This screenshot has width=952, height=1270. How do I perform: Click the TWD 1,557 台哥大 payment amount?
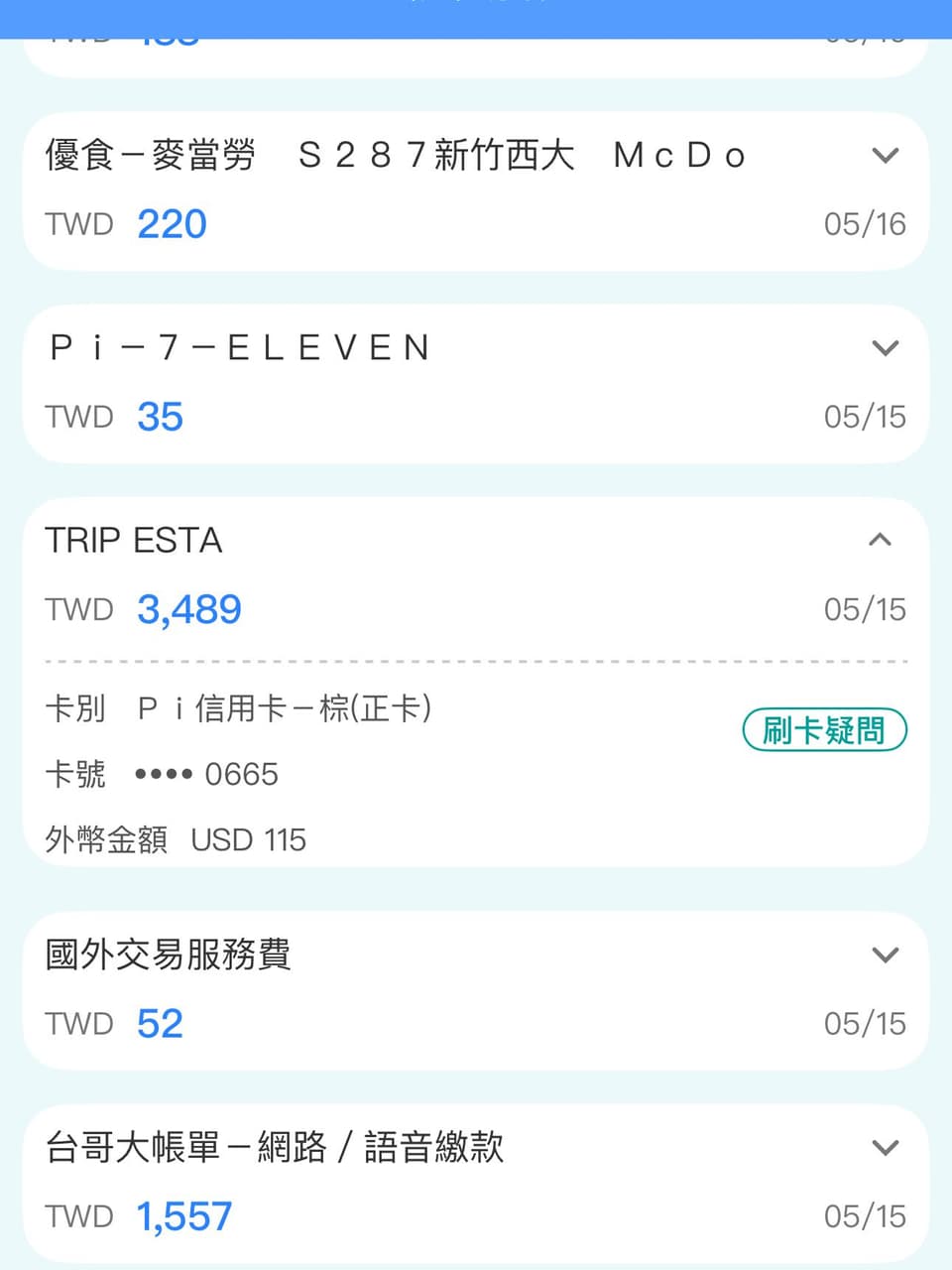point(183,1215)
